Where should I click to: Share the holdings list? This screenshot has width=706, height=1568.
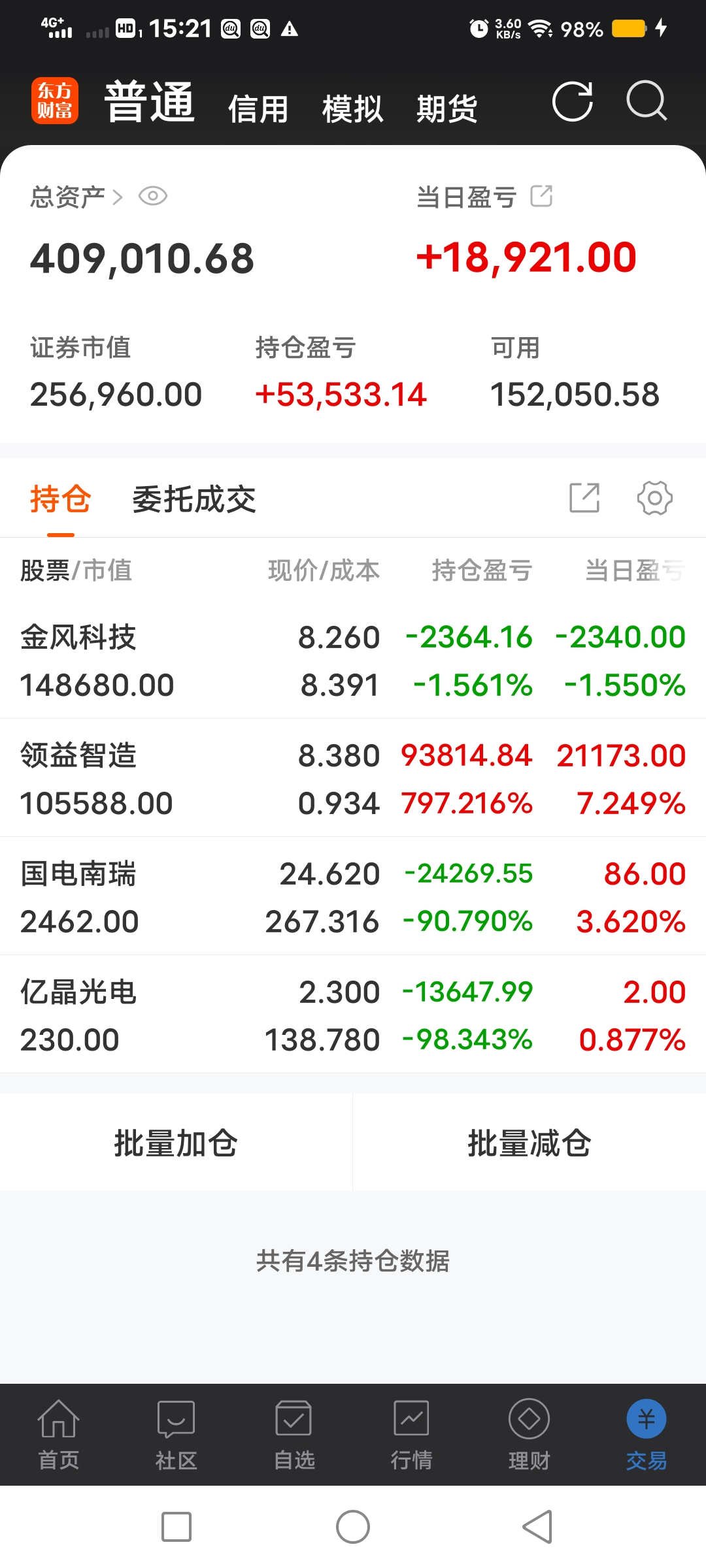coord(585,498)
